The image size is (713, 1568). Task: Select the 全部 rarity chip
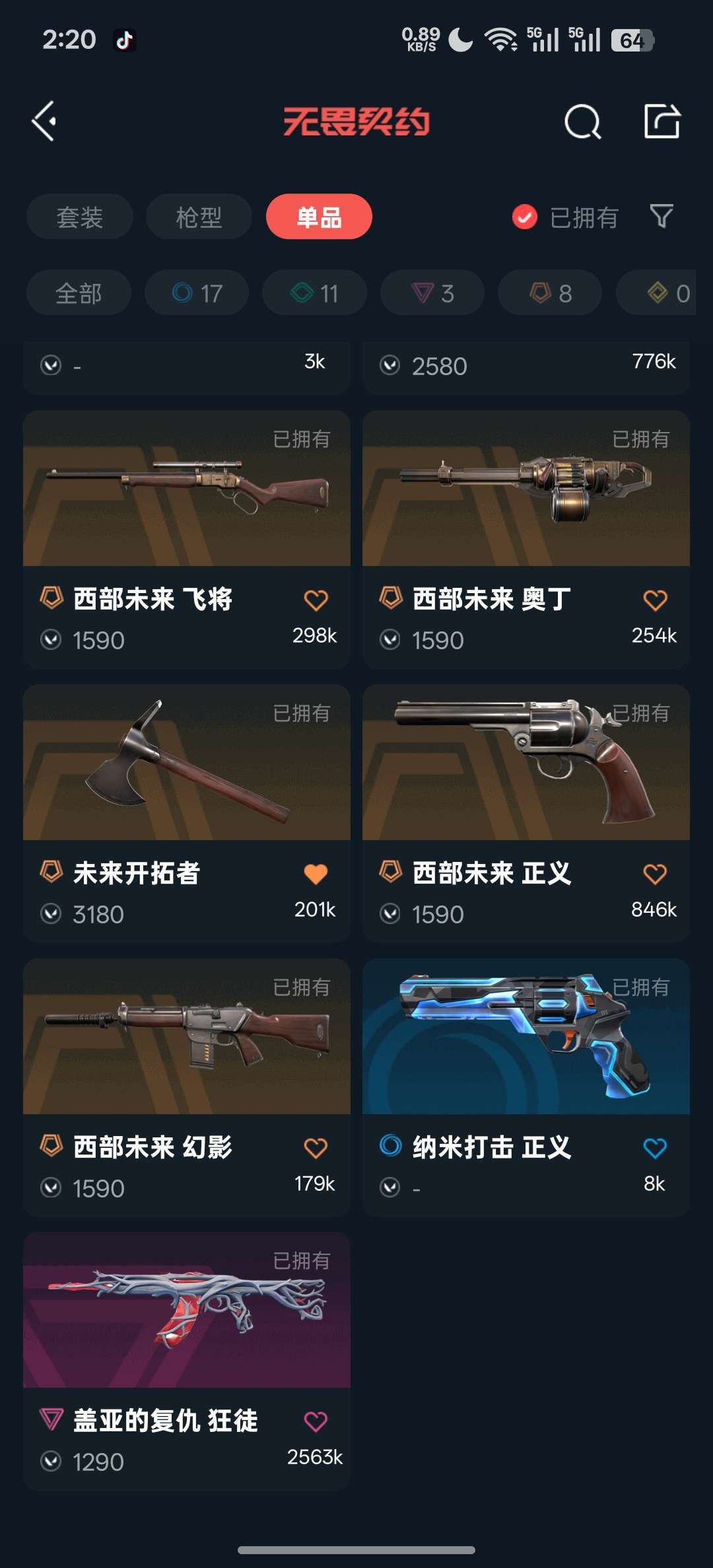pyautogui.click(x=79, y=293)
